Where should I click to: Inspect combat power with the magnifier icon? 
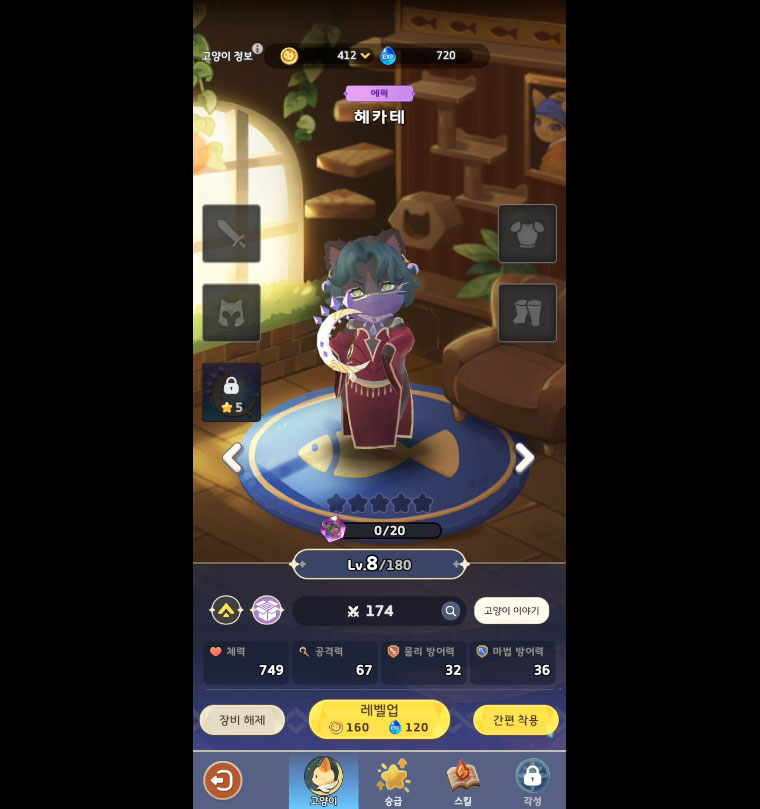(x=451, y=611)
